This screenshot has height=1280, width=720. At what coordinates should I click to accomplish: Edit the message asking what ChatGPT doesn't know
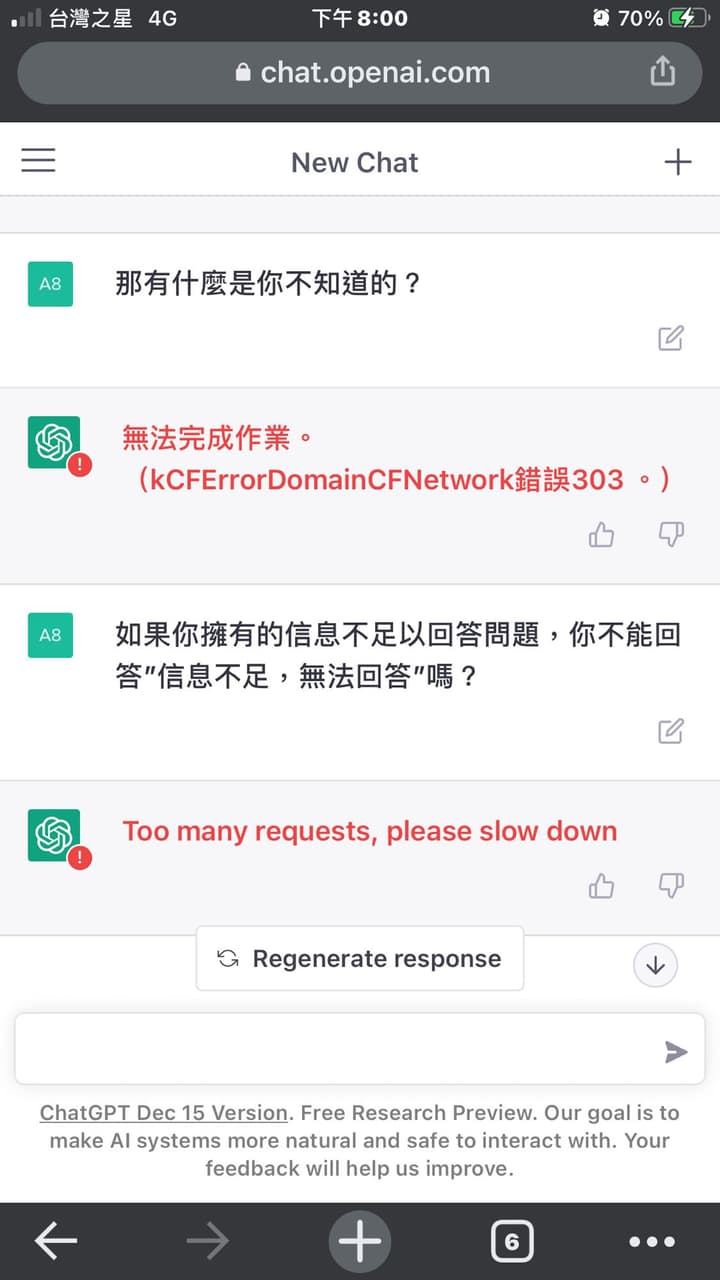(671, 338)
